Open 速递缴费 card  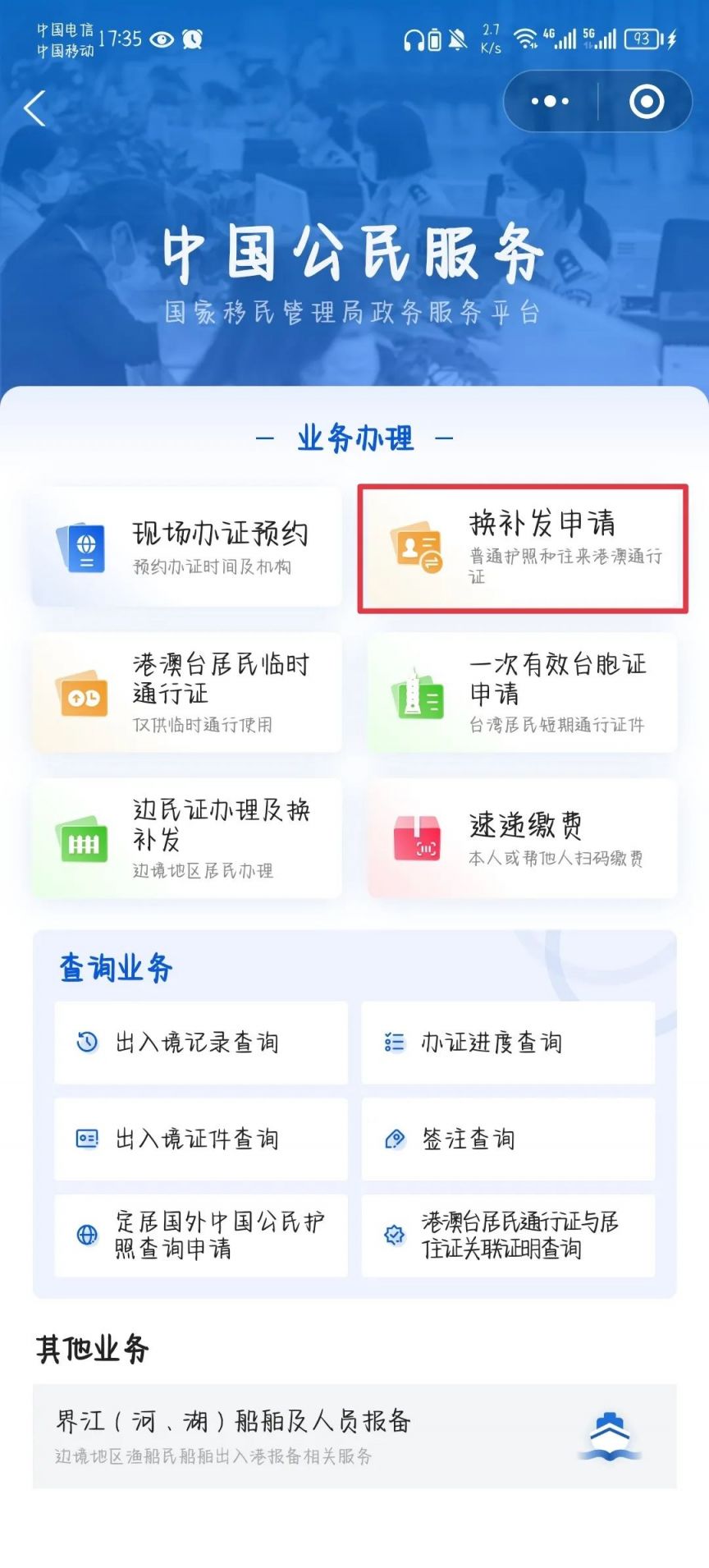coord(523,838)
